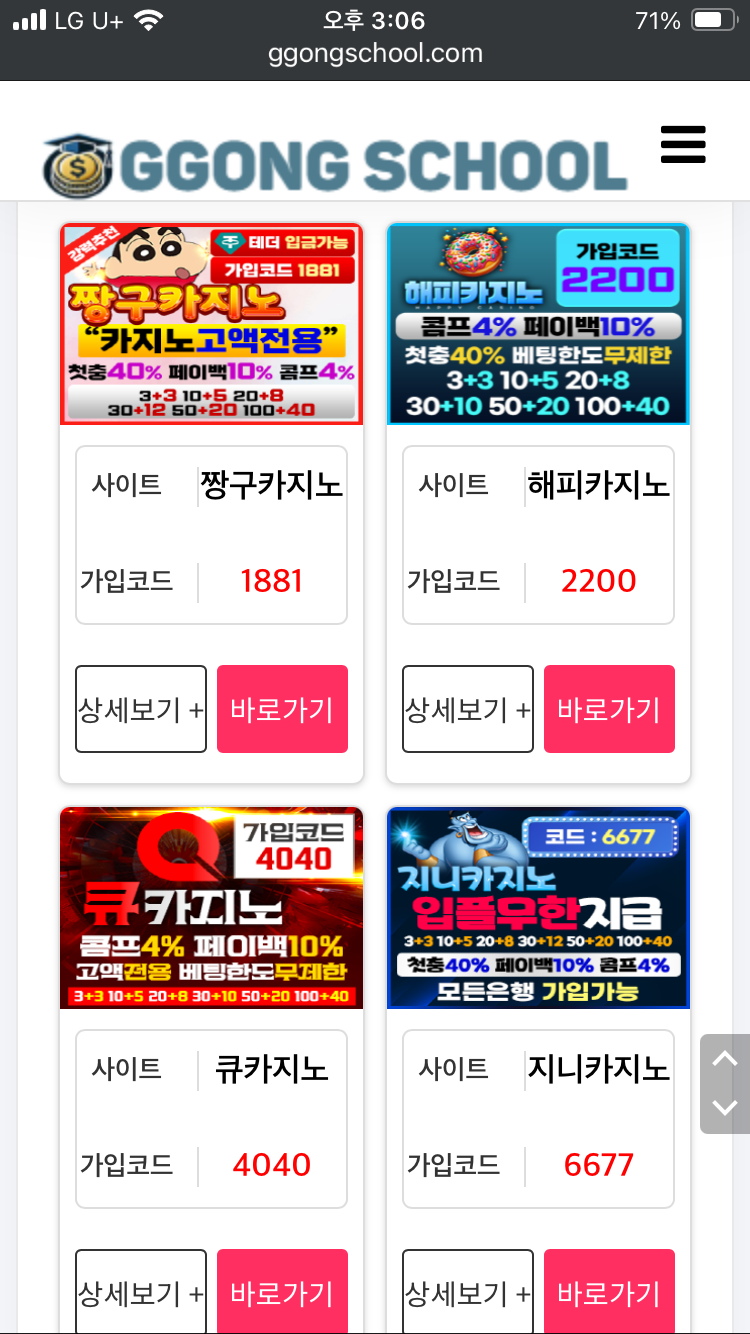The height and width of the screenshot is (1334, 750).
Task: Tap the ggongschool.com address bar
Action: click(375, 54)
